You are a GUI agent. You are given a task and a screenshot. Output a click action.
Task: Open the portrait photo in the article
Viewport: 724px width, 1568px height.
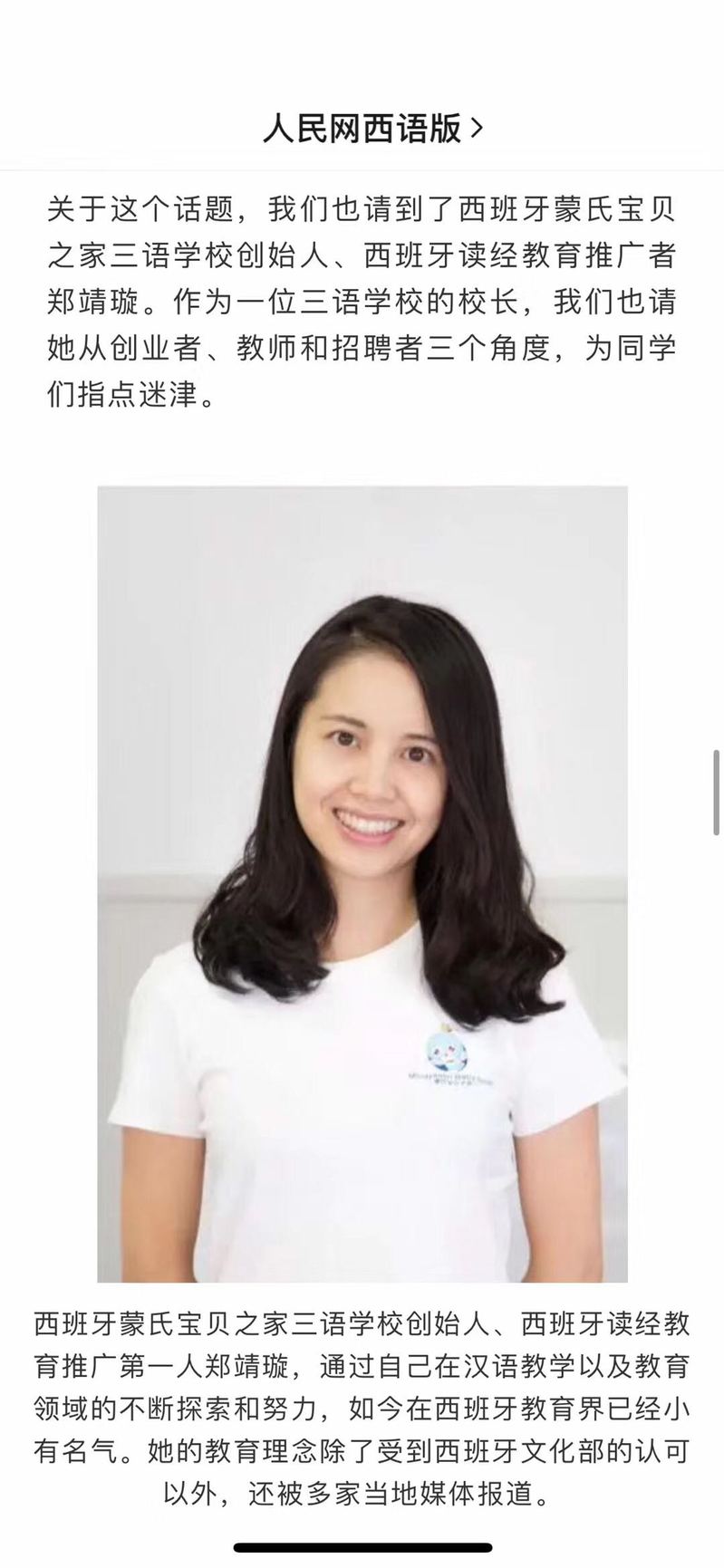tap(362, 883)
